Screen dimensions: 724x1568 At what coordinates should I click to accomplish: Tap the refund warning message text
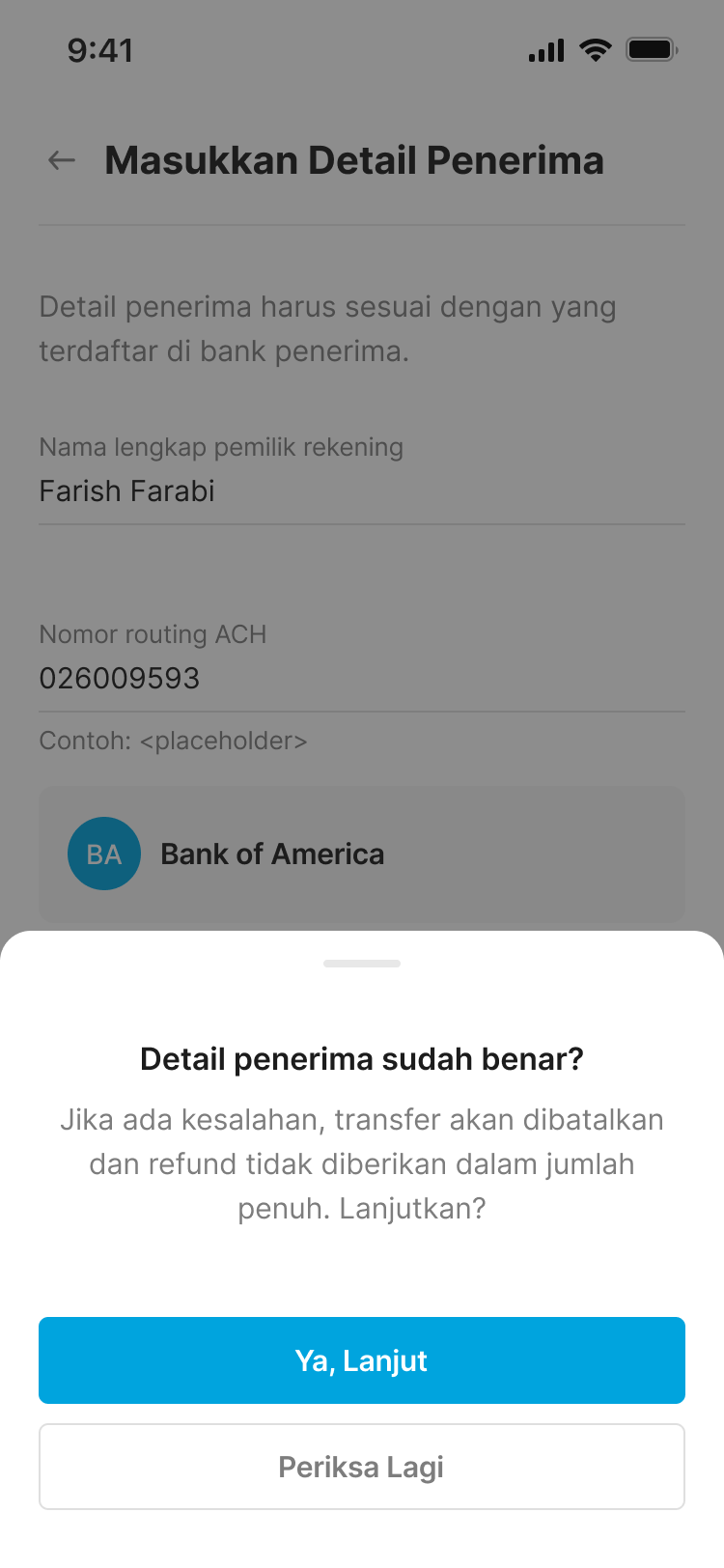click(361, 1163)
